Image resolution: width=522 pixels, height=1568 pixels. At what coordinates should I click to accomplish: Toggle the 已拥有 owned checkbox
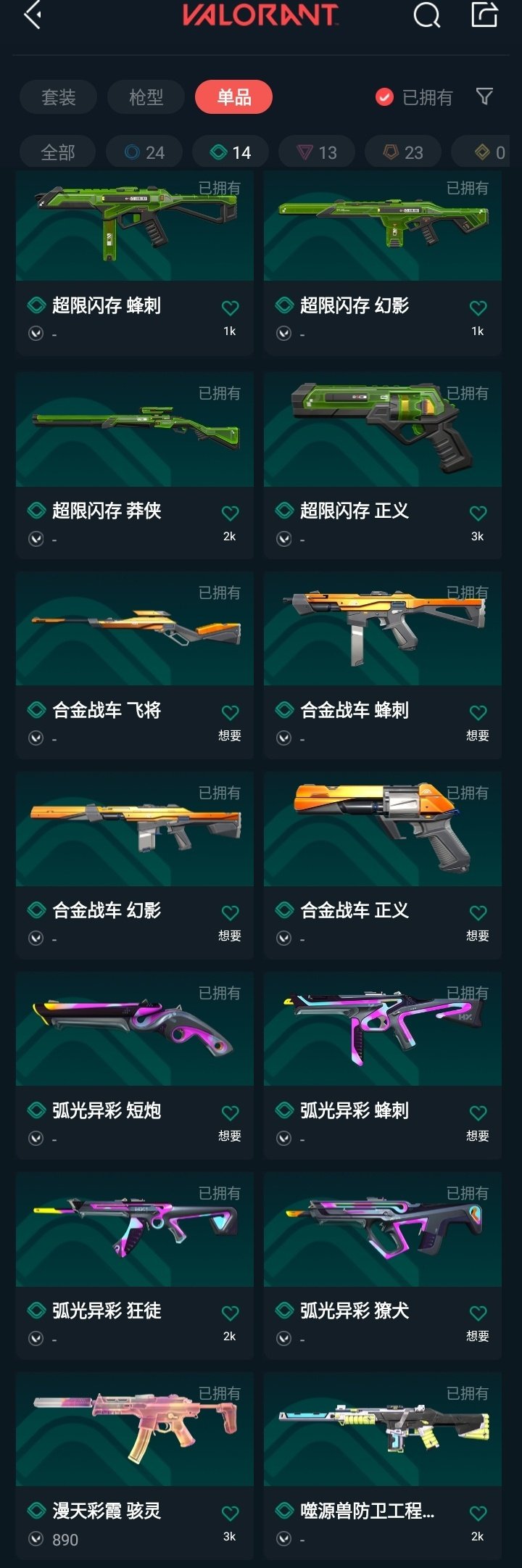tap(385, 97)
